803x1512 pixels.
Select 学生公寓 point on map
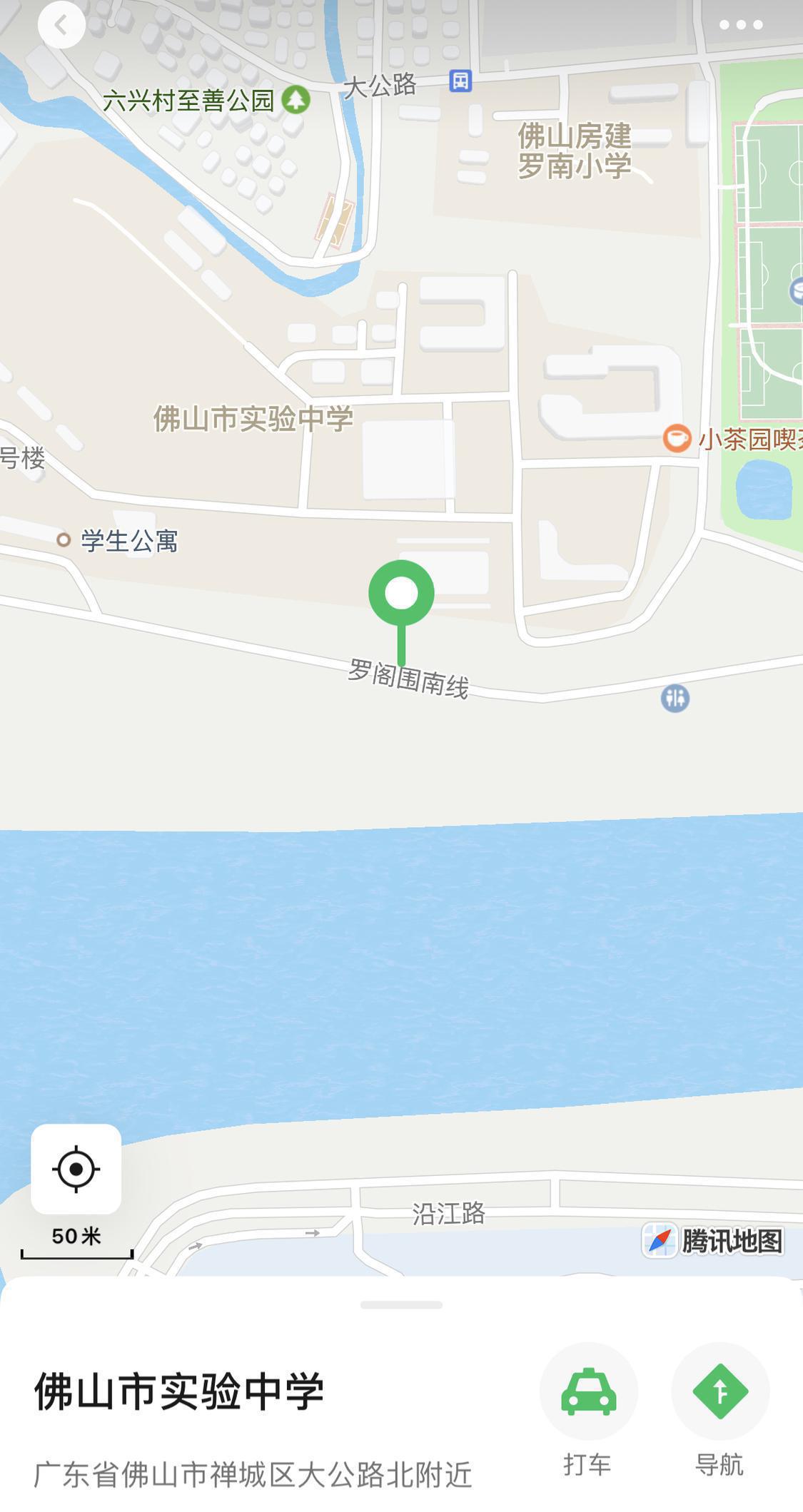(x=64, y=540)
